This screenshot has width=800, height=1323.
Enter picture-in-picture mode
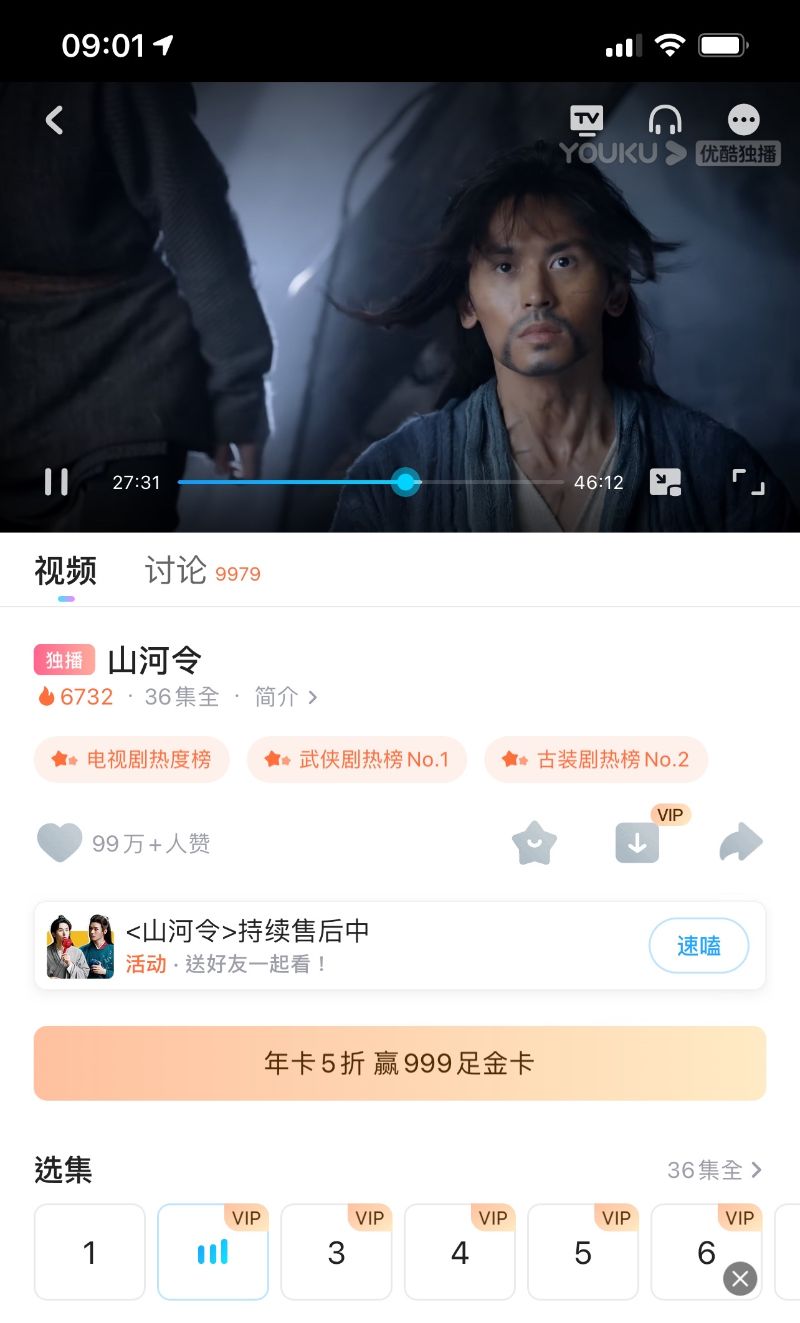(x=665, y=482)
